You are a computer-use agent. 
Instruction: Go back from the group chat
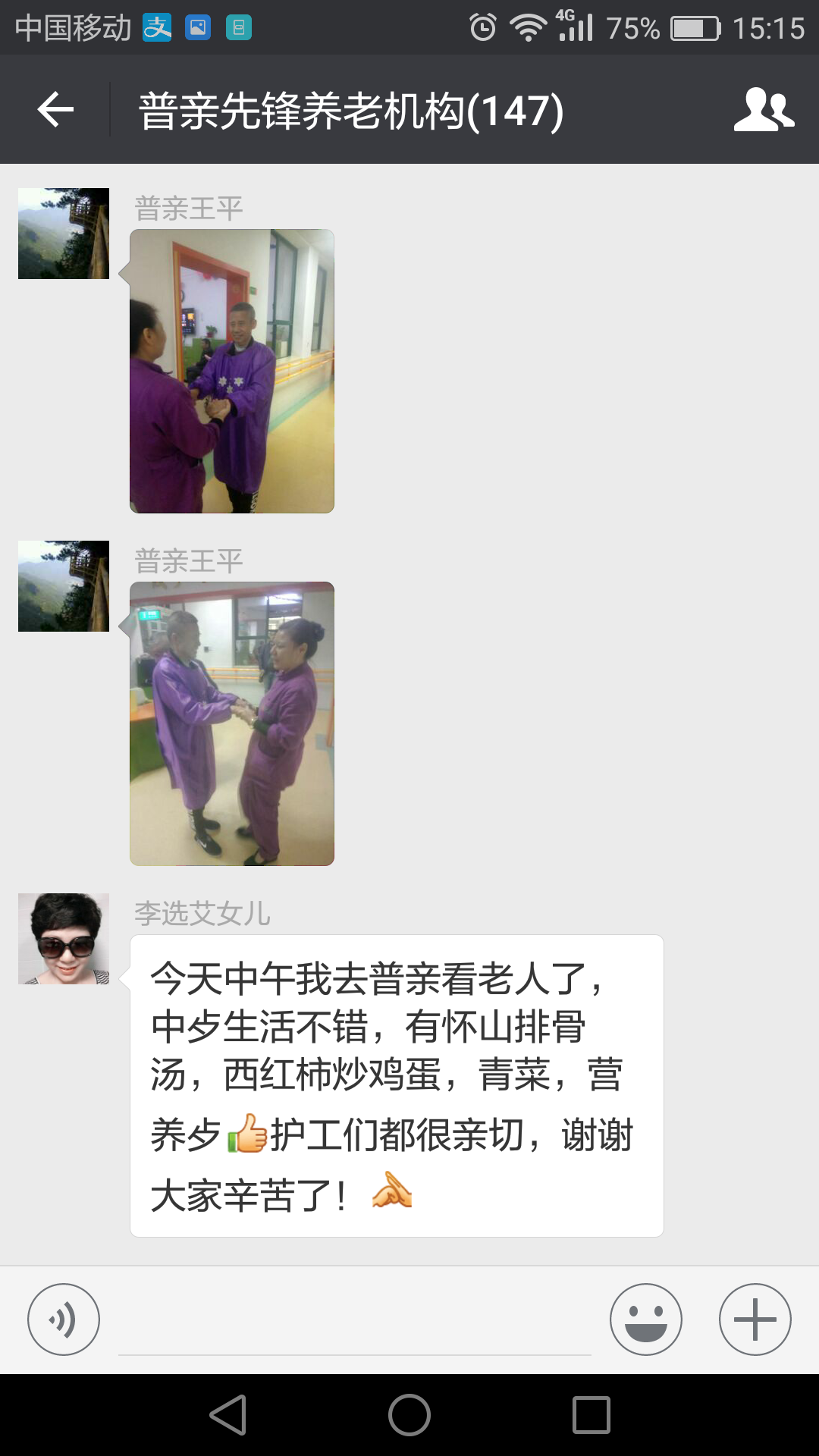(55, 110)
